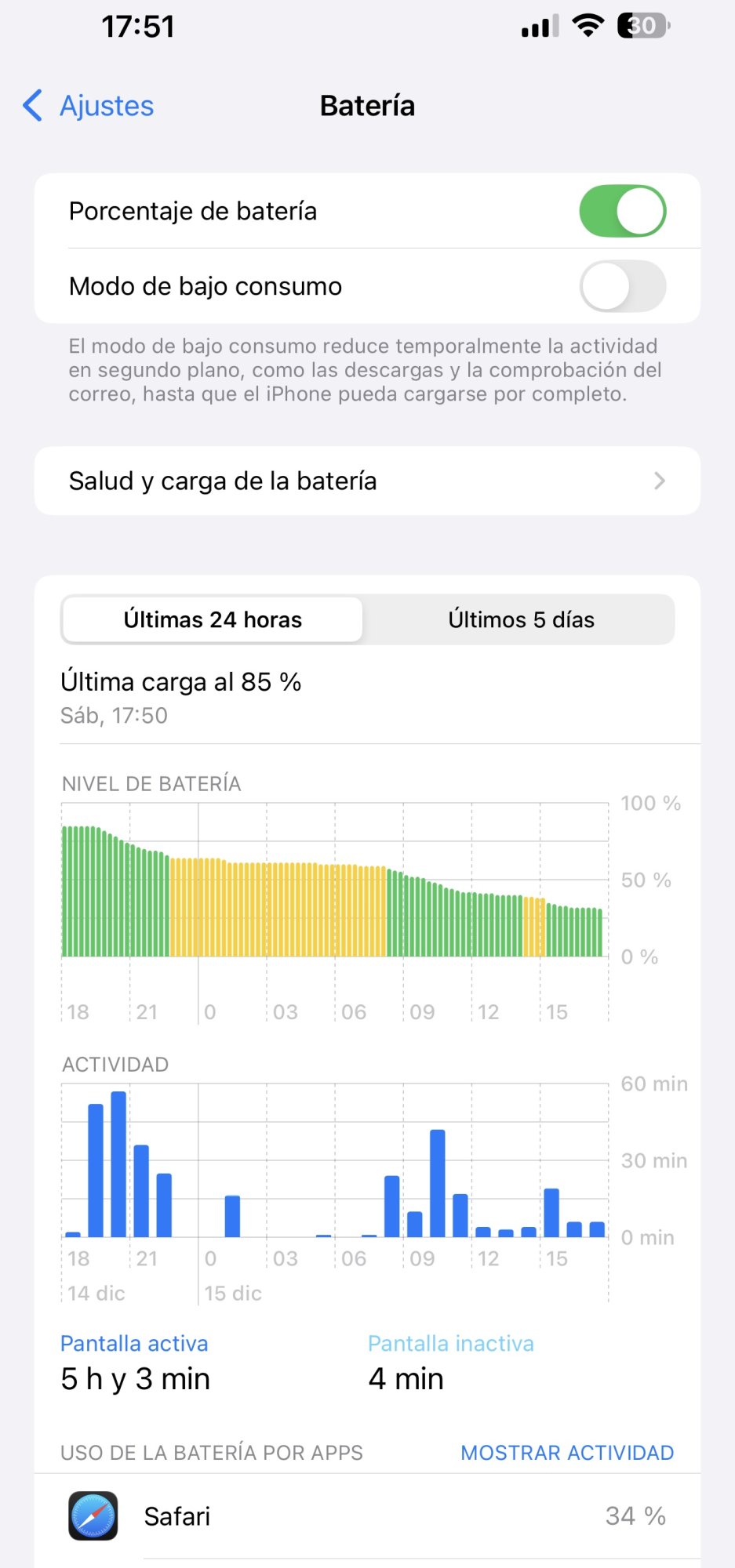Screen dimensions: 735x1568
Task: Select the Últimas 24 horas segment
Action: (x=213, y=619)
